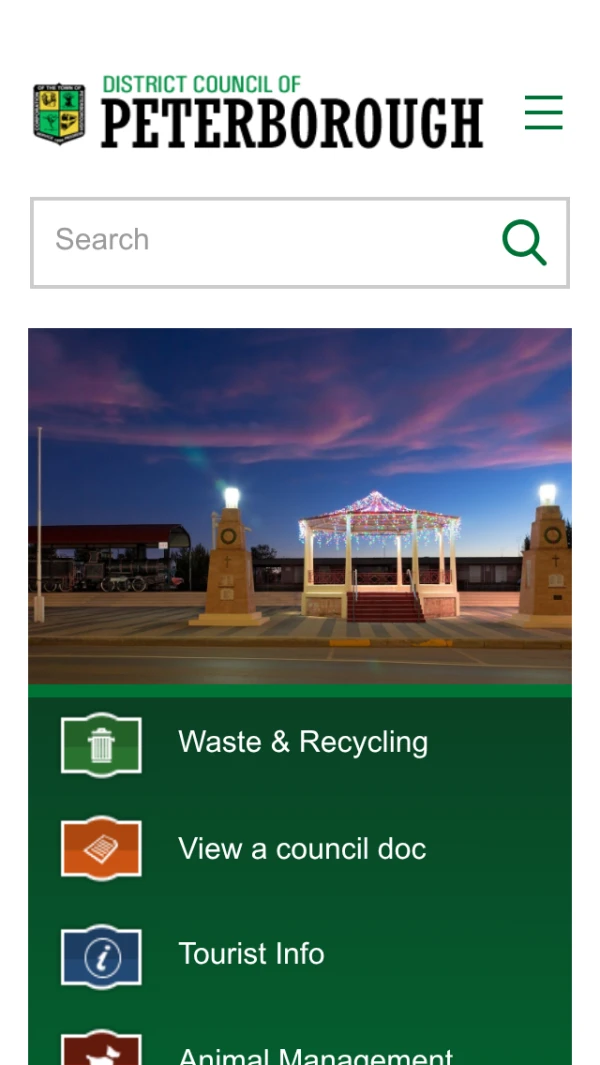Select View a council doc
This screenshot has width=600, height=1065.
click(301, 849)
